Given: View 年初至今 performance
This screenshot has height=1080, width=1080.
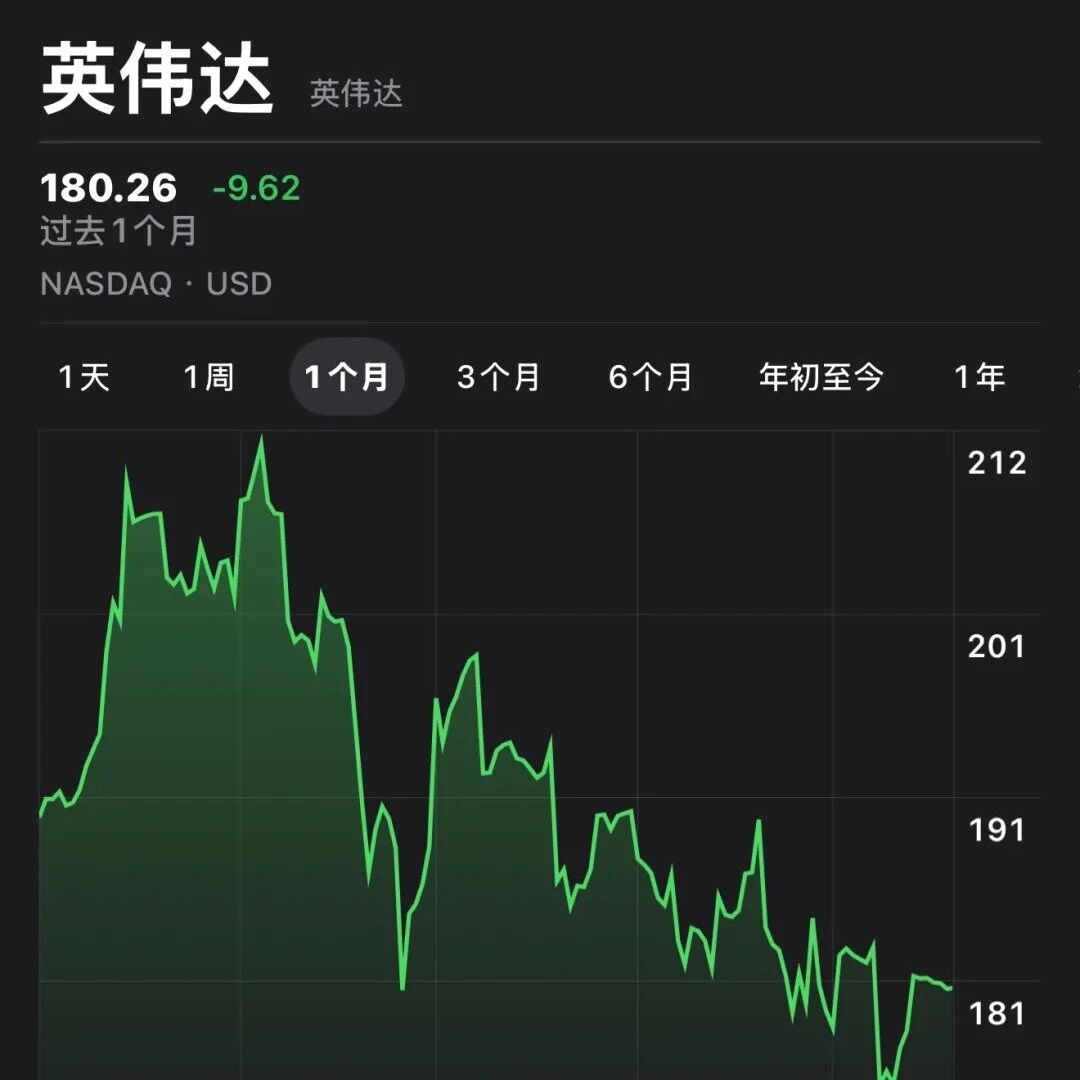Looking at the screenshot, I should coord(821,377).
